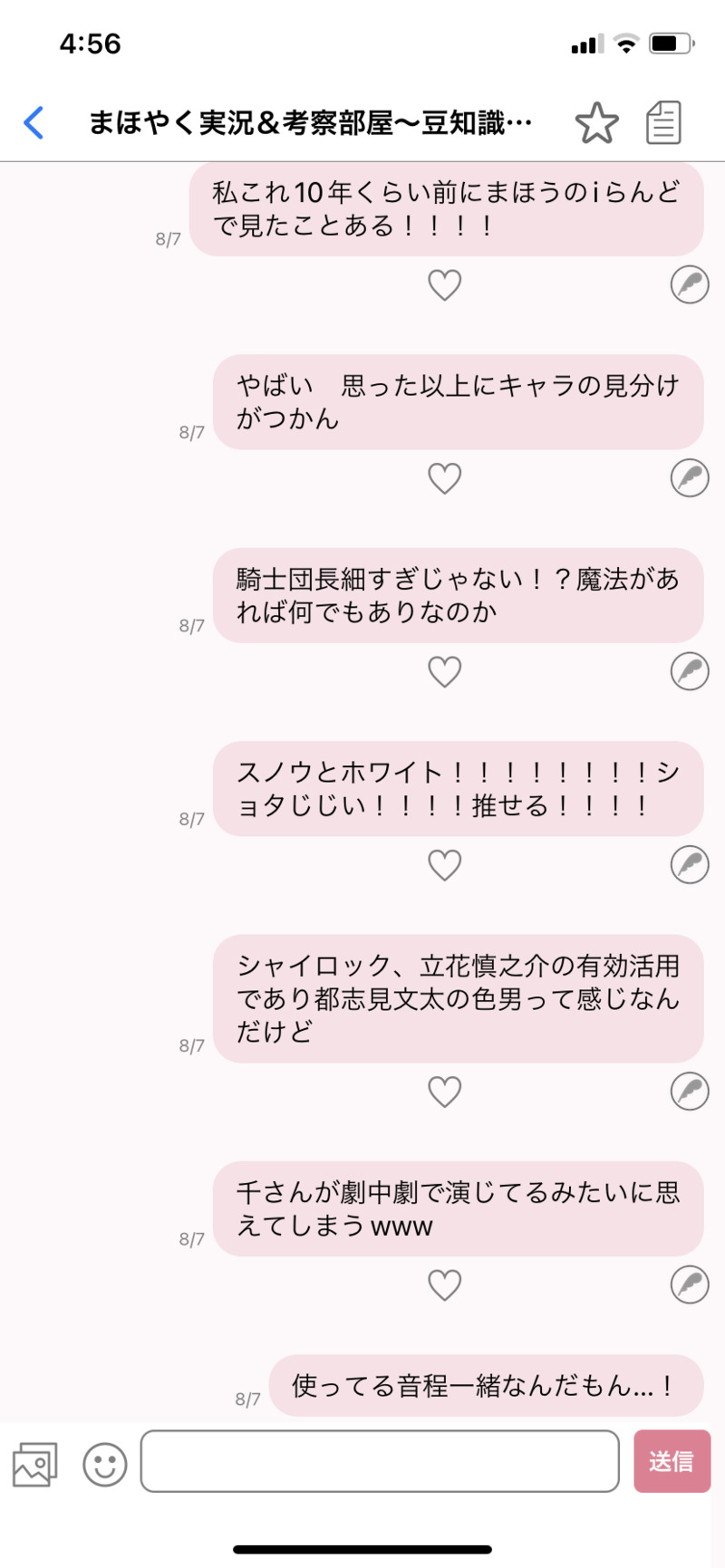The image size is (725, 1568).
Task: Open the document notes icon
Action: [x=663, y=122]
